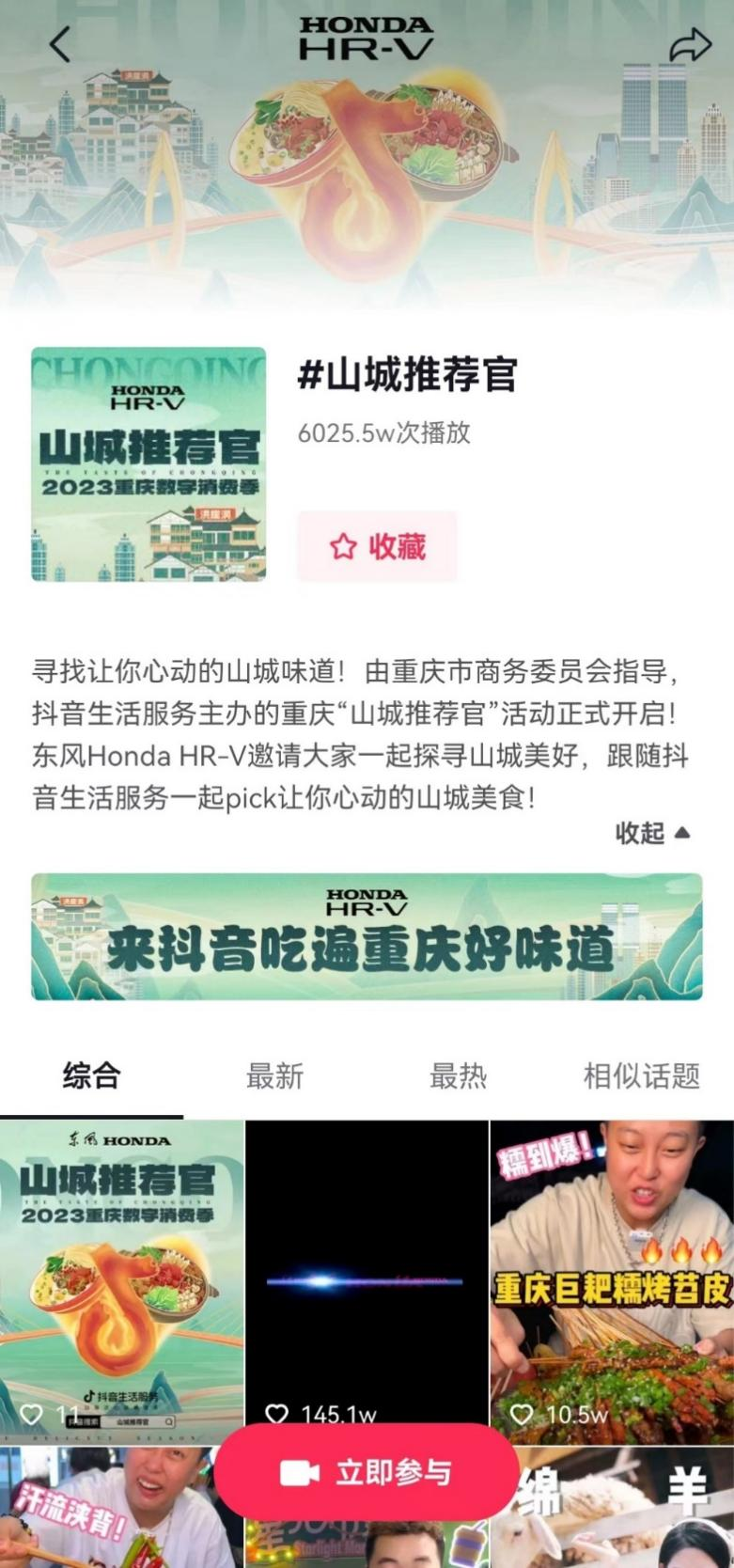Switch to the 最新 tab
This screenshot has width=734, height=1568.
click(x=274, y=1075)
